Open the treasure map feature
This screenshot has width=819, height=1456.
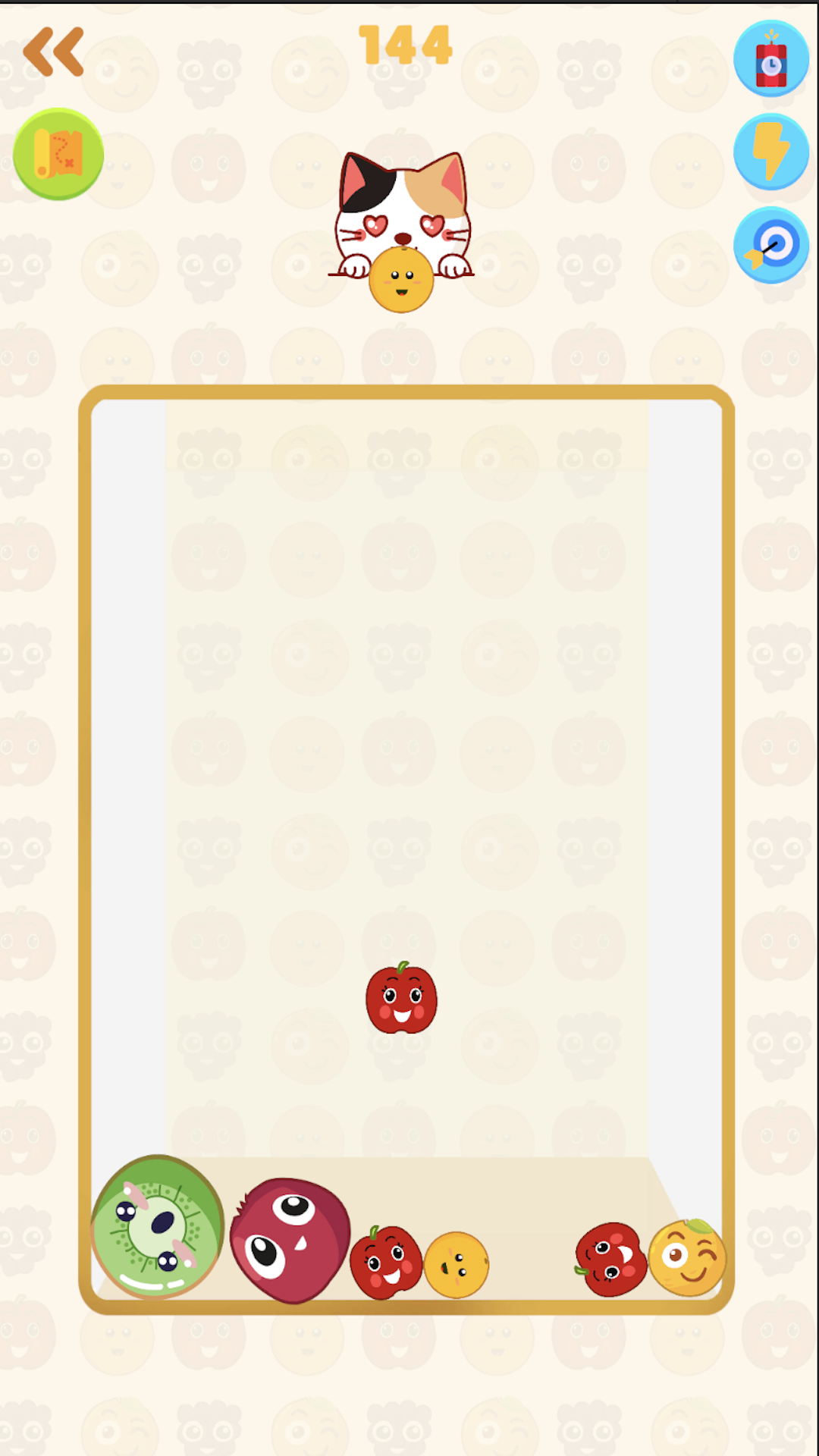pos(59,154)
